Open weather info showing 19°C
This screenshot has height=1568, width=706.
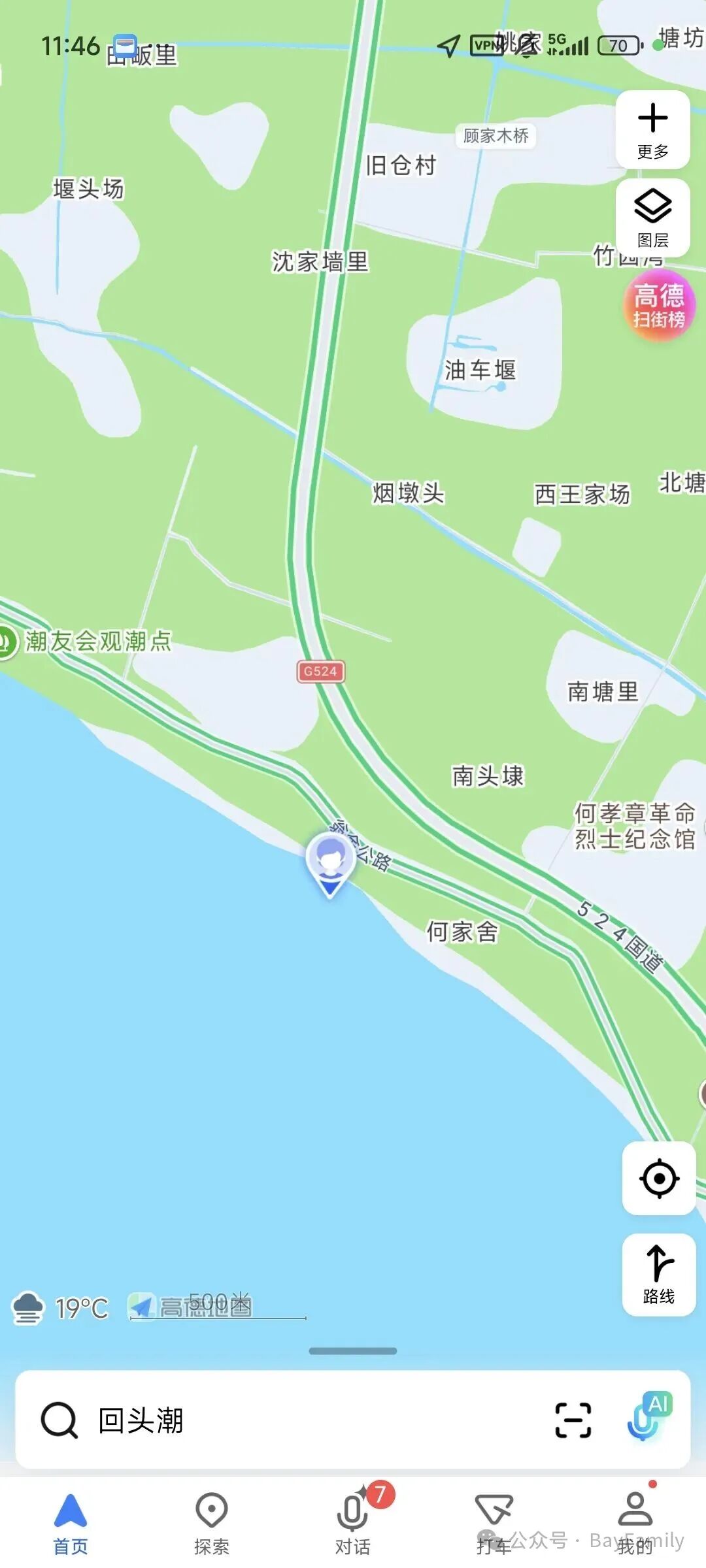(x=60, y=1307)
